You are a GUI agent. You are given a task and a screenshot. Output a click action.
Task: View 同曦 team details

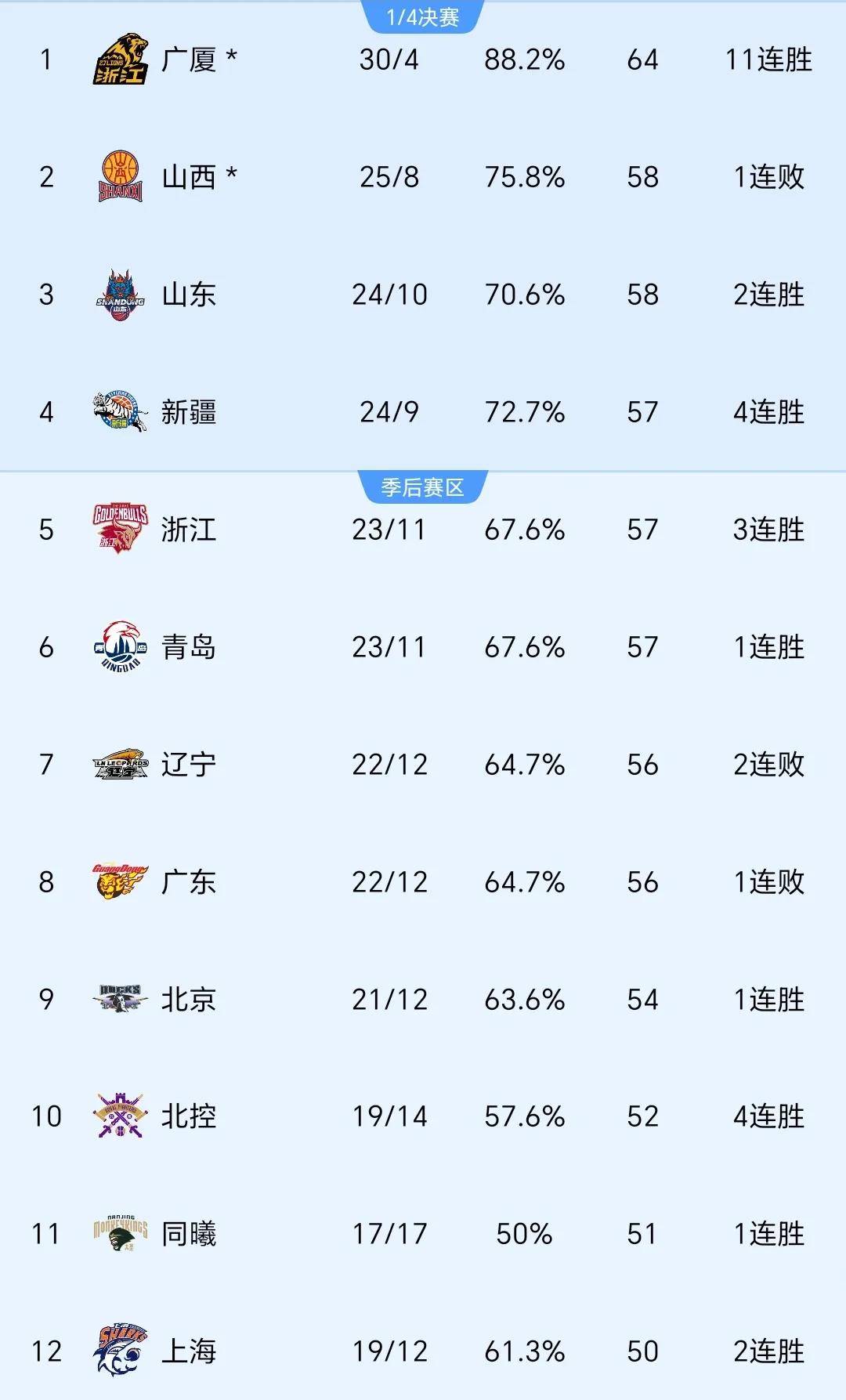tap(189, 1234)
